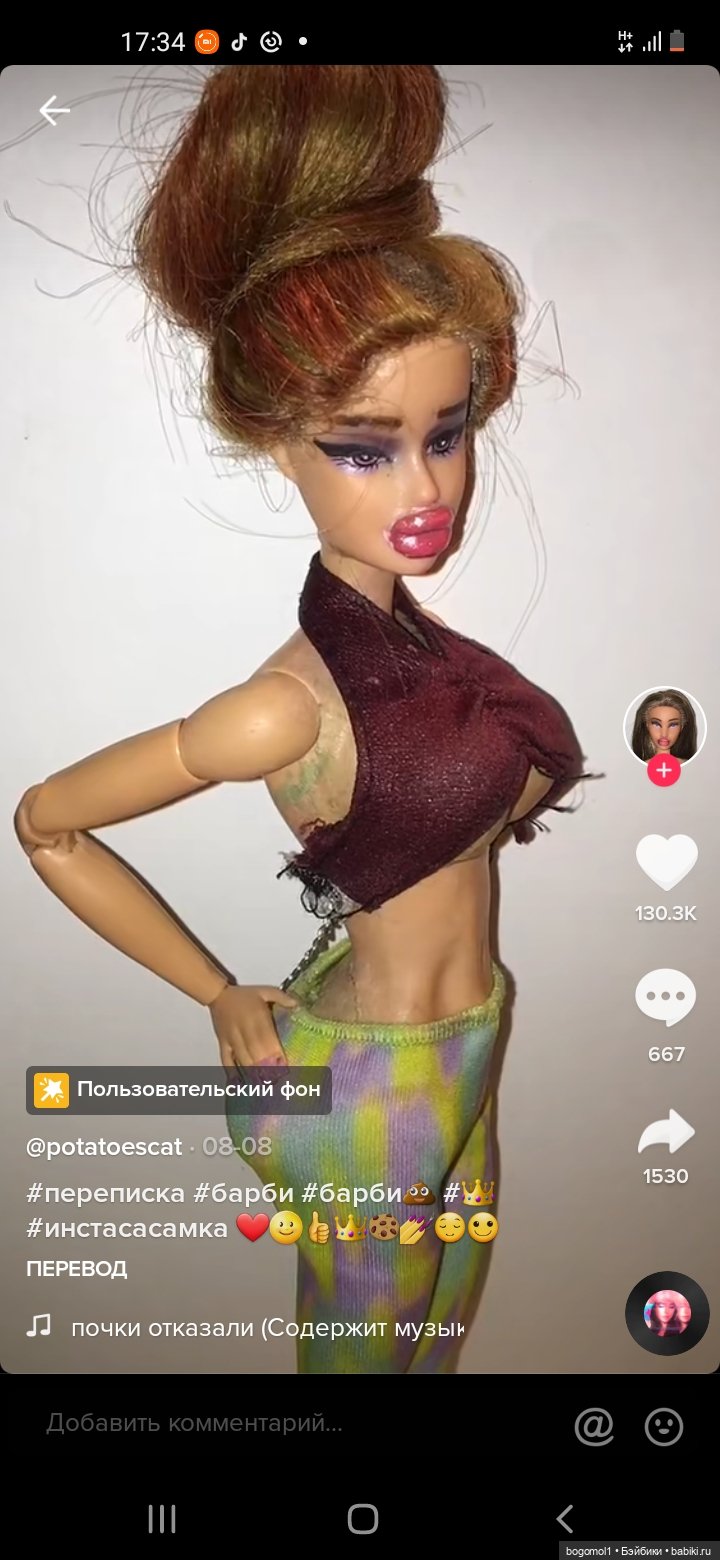
Task: Insert a mention with the @ icon
Action: click(594, 1426)
